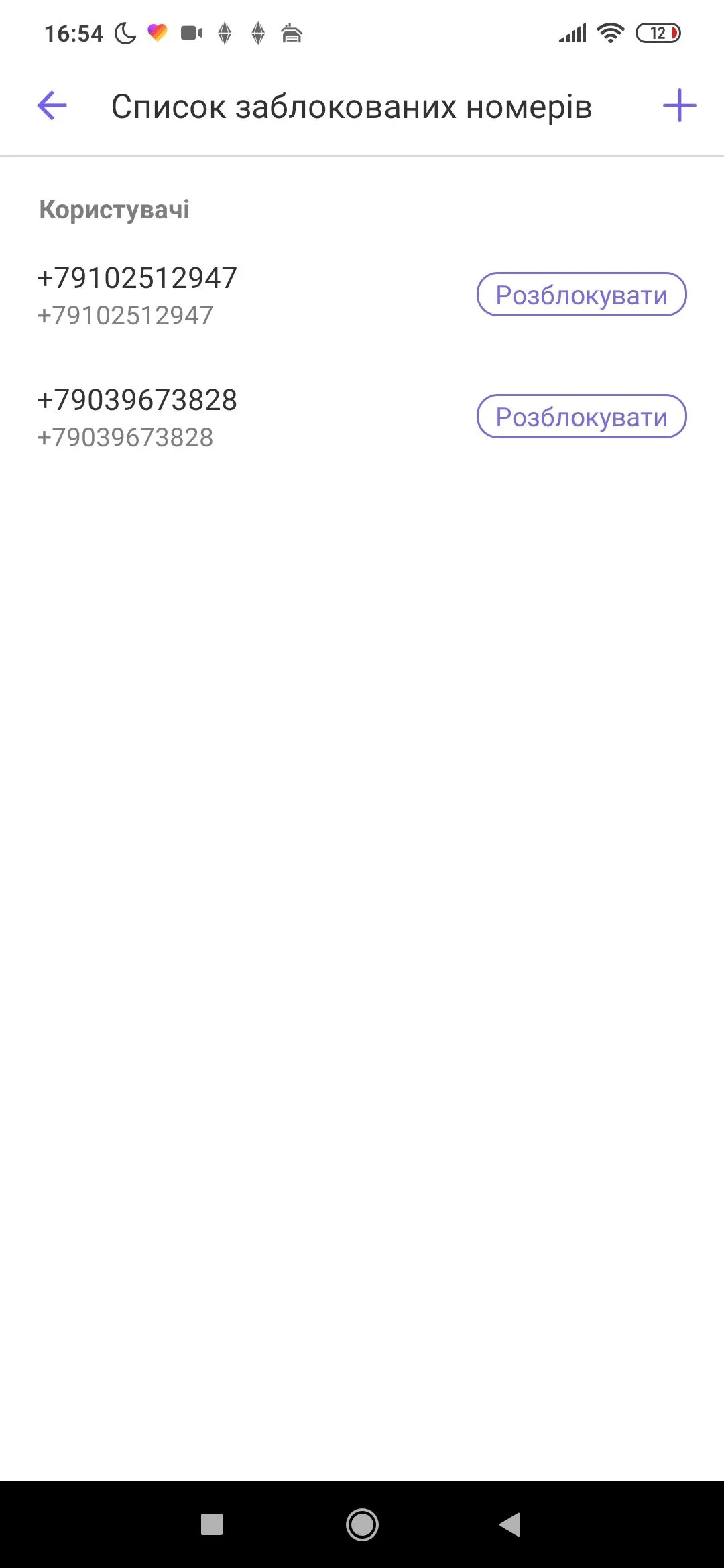The height and width of the screenshot is (1568, 724).
Task: Unblock the number +79039673828
Action: click(x=581, y=416)
